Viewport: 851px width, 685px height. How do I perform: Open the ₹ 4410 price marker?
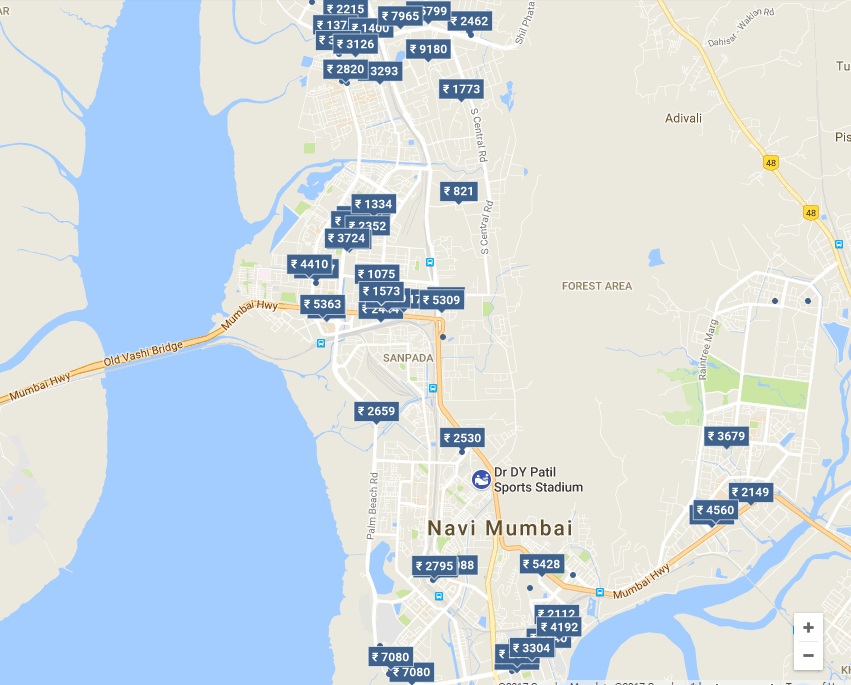pos(309,264)
